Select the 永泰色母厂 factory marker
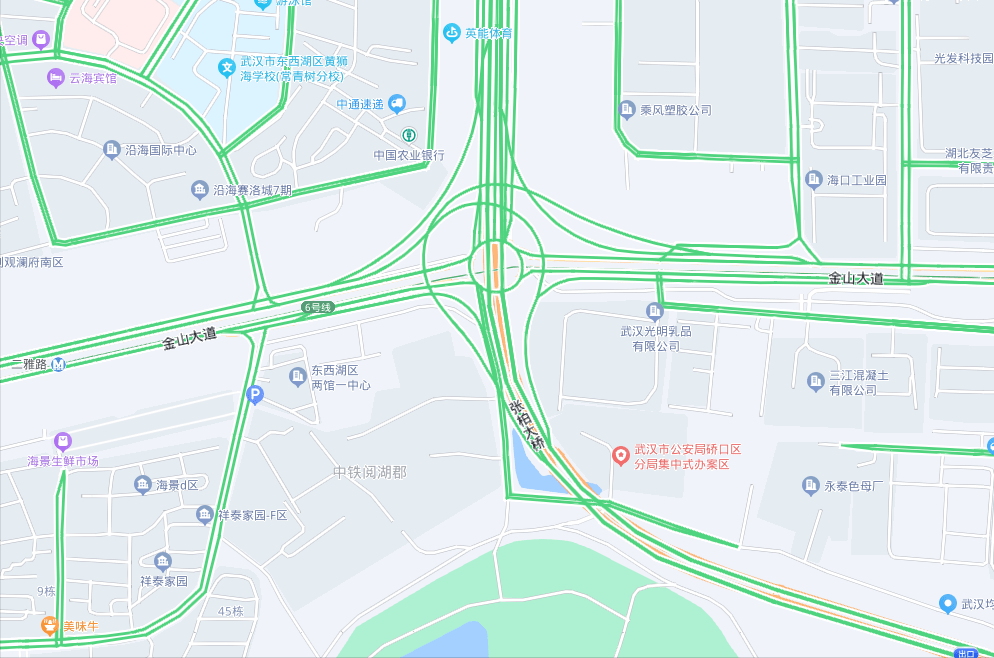The height and width of the screenshot is (658, 994). point(811,486)
